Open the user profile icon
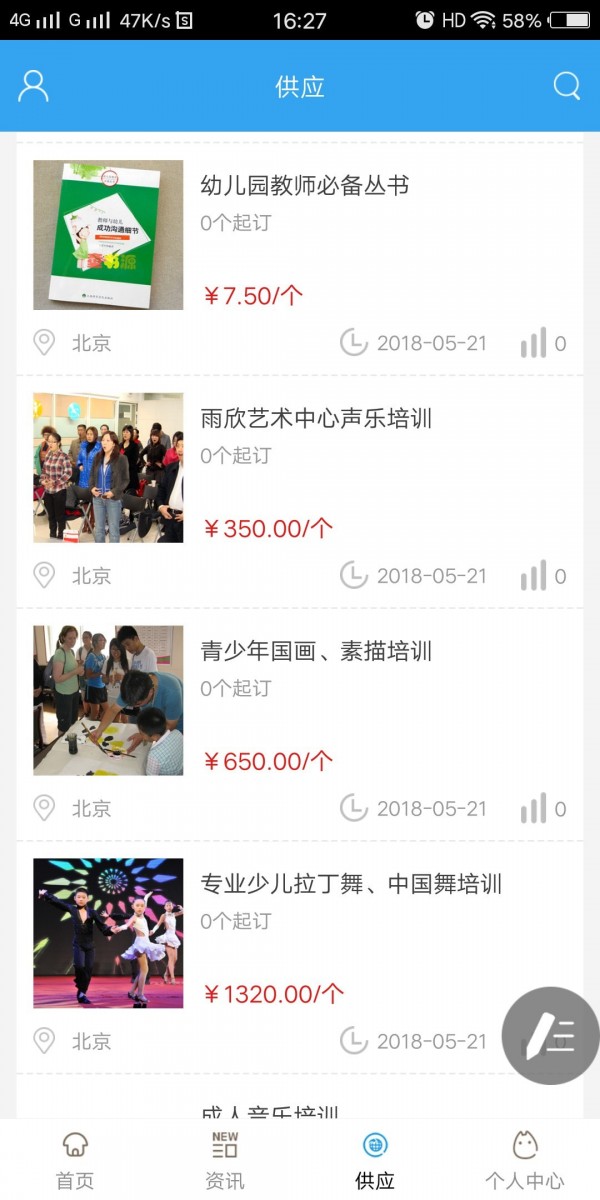600x1200 pixels. click(33, 86)
